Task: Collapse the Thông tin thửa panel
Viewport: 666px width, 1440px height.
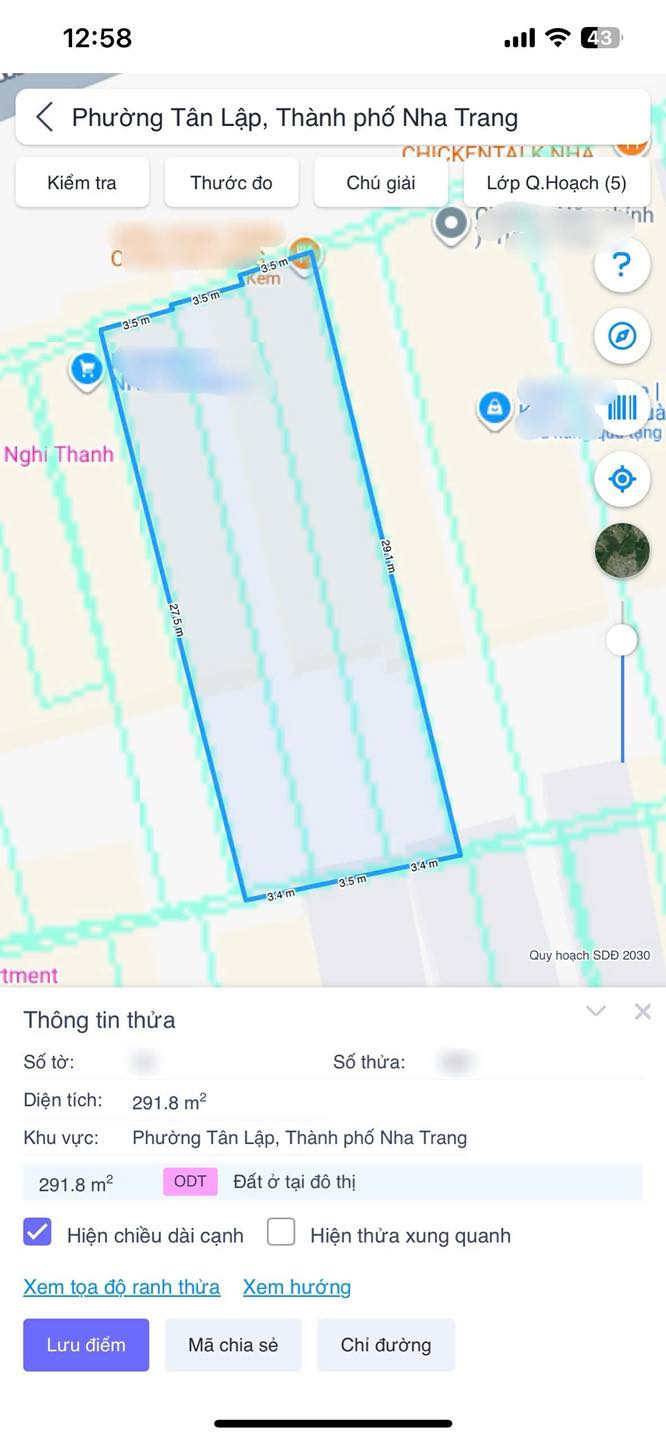Action: pyautogui.click(x=596, y=1011)
